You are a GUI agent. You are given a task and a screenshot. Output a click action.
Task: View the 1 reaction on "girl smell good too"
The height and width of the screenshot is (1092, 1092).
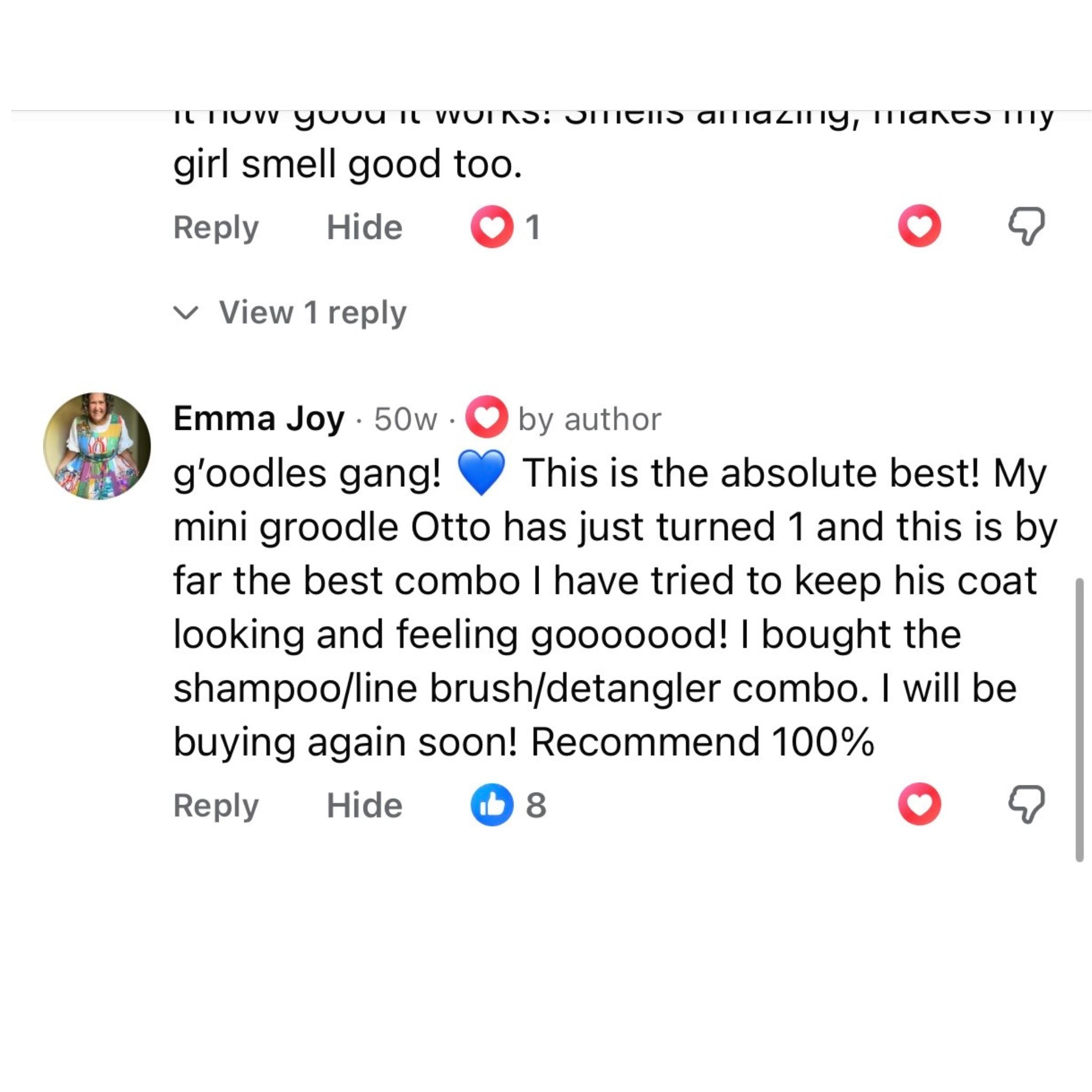506,227
